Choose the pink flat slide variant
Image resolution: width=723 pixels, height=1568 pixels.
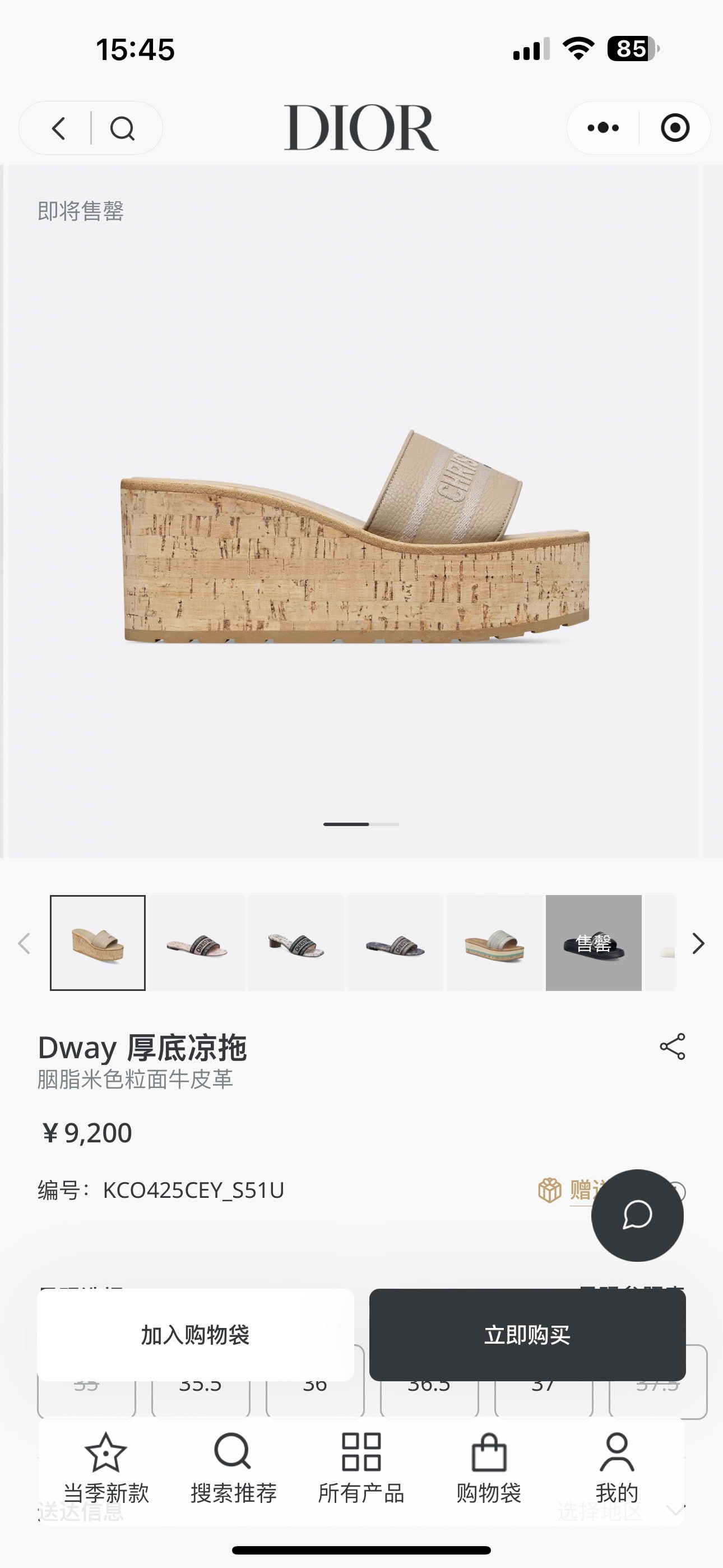pos(197,943)
